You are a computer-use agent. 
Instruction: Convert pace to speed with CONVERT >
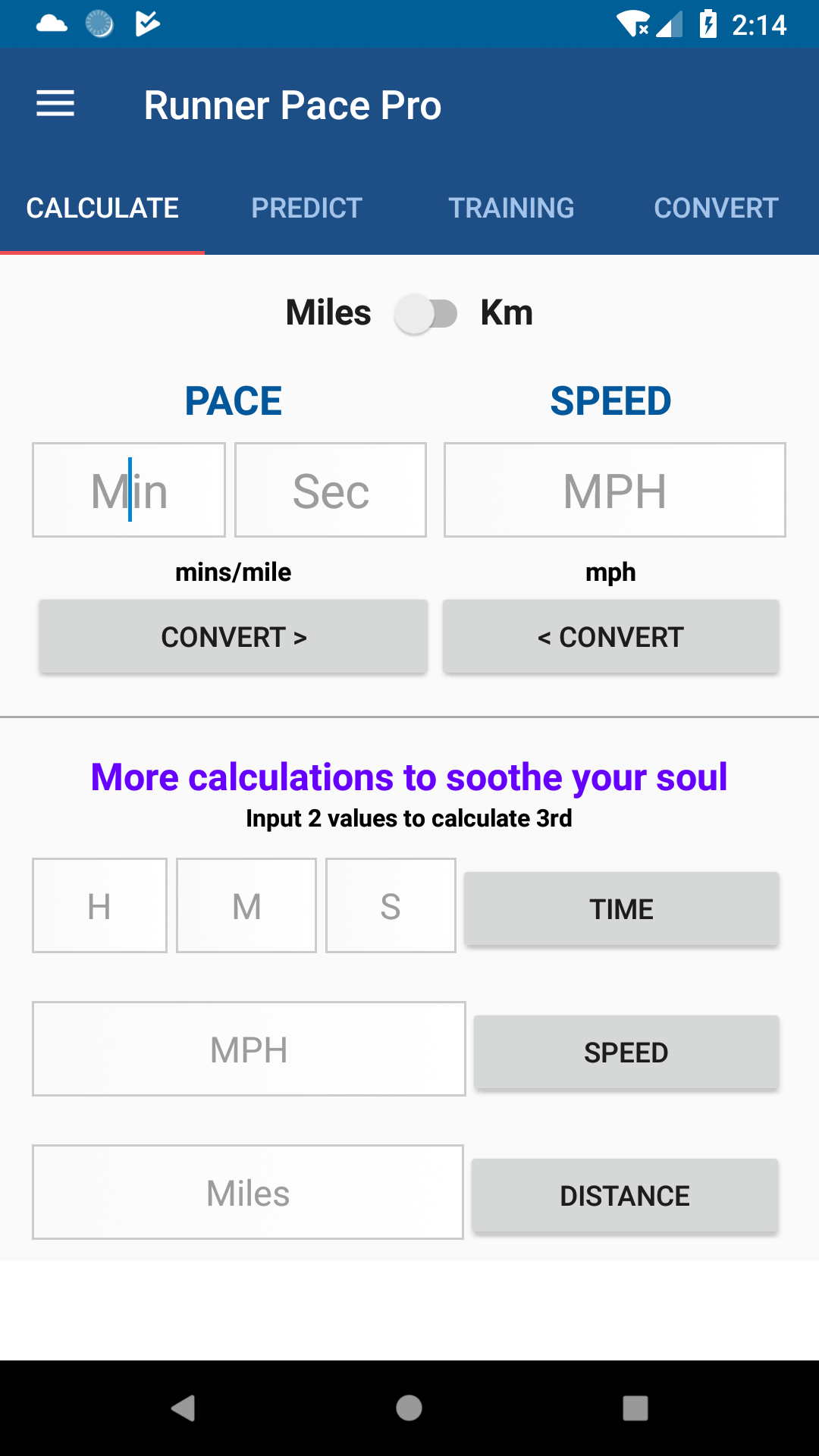[234, 637]
